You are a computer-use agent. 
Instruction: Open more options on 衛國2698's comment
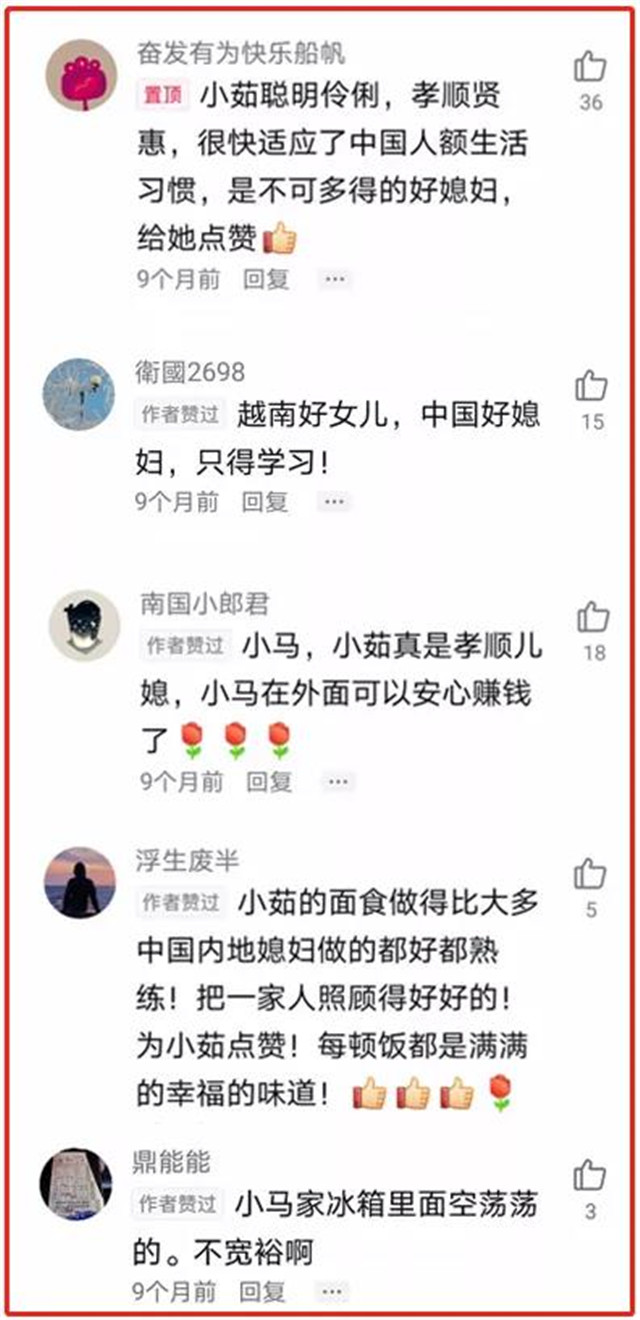335,501
